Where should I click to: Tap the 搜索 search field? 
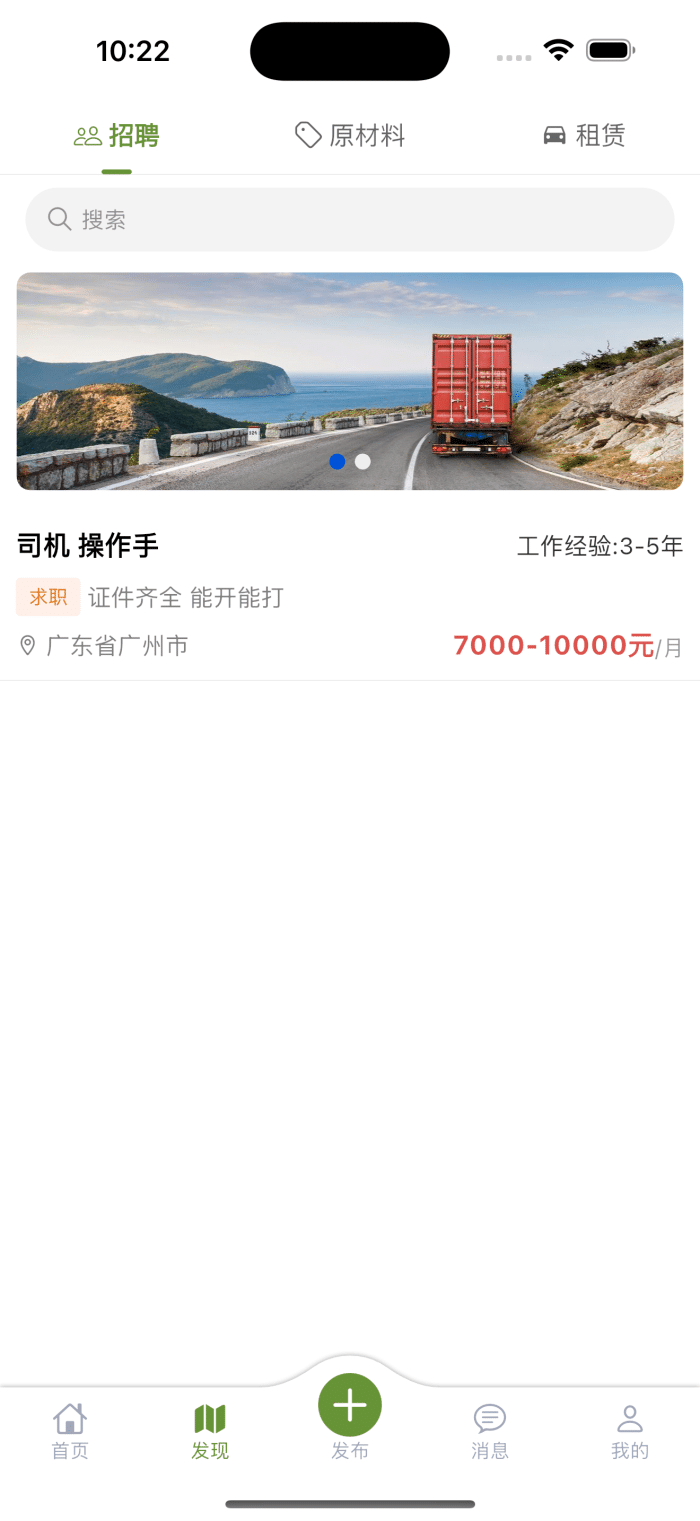click(350, 220)
